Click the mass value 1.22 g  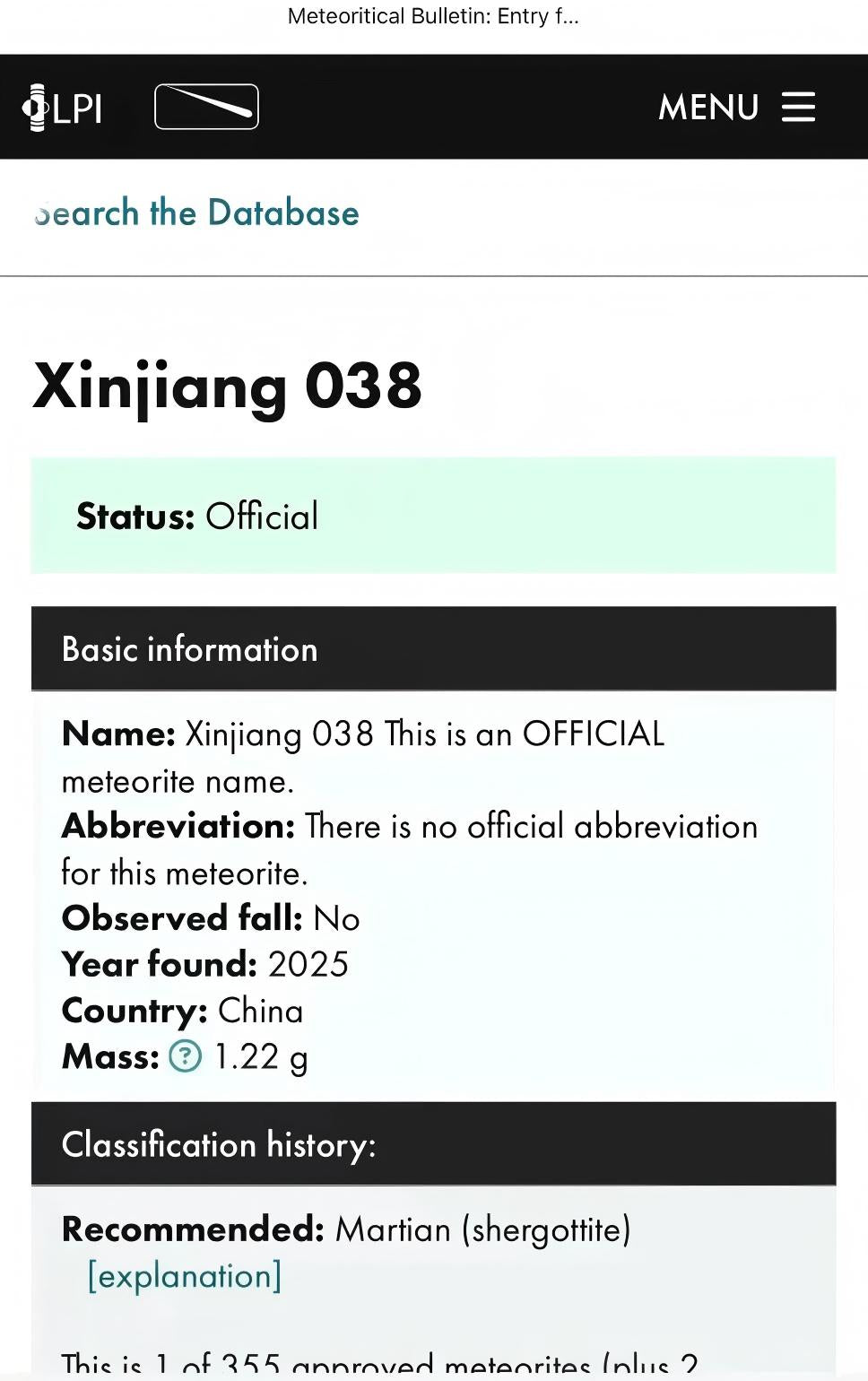click(260, 1057)
